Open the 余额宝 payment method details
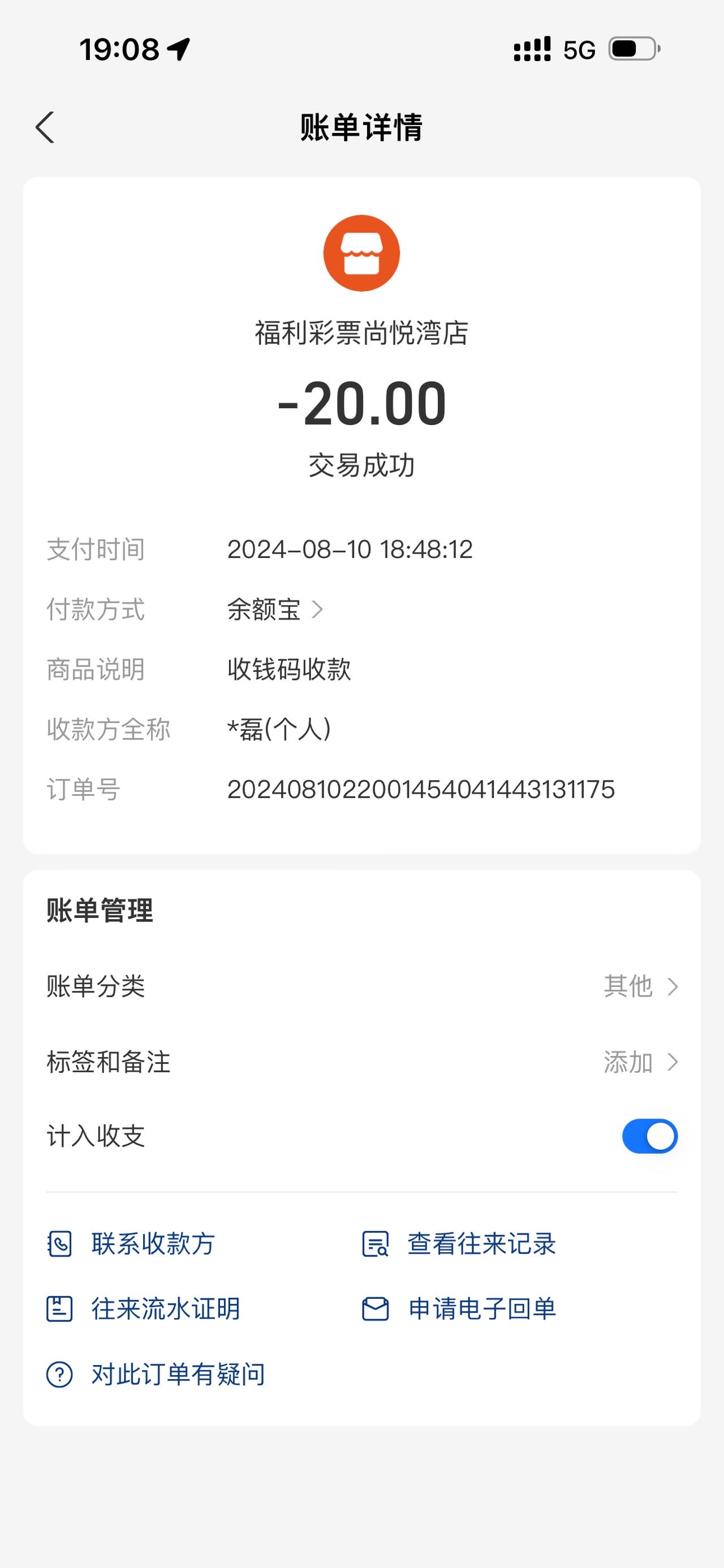The image size is (724, 1568). (275, 609)
